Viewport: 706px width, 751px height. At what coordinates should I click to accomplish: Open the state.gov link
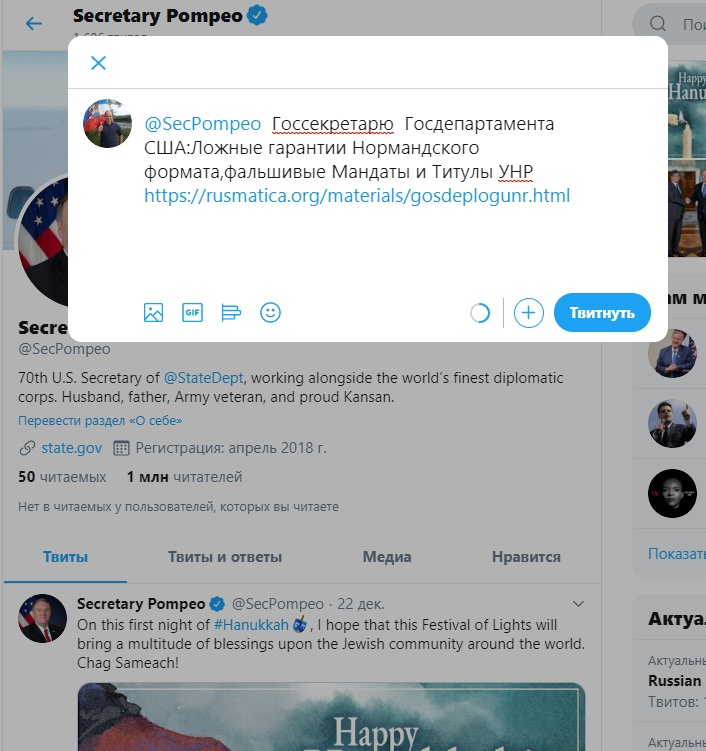point(71,448)
